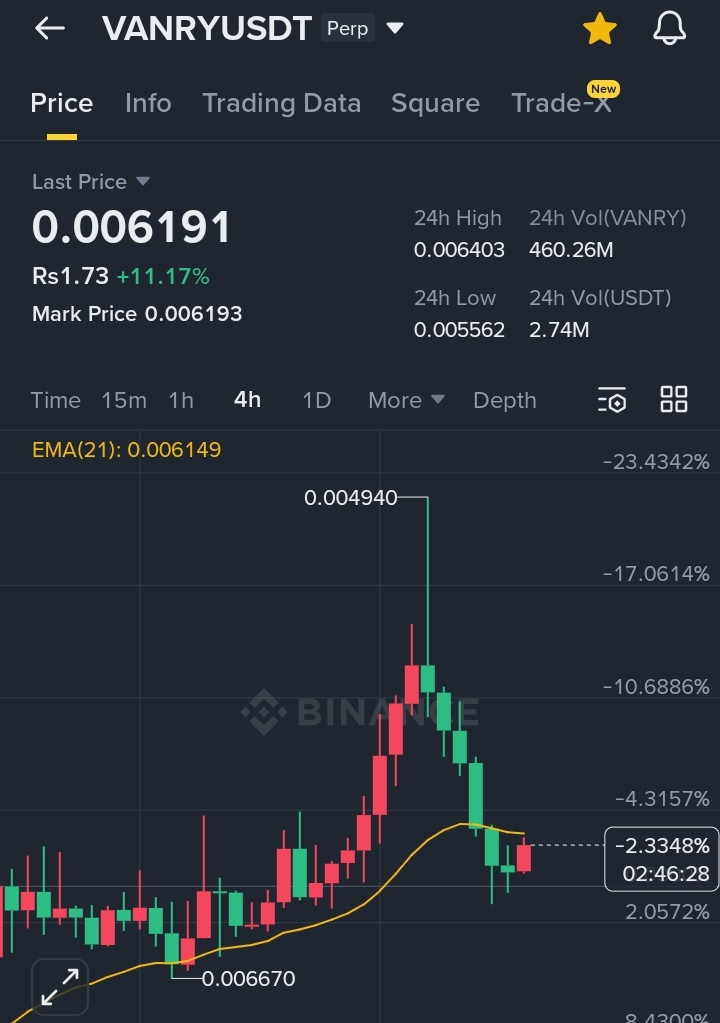Switch chart interval to 1D
This screenshot has width=720, height=1023.
coord(316,400)
